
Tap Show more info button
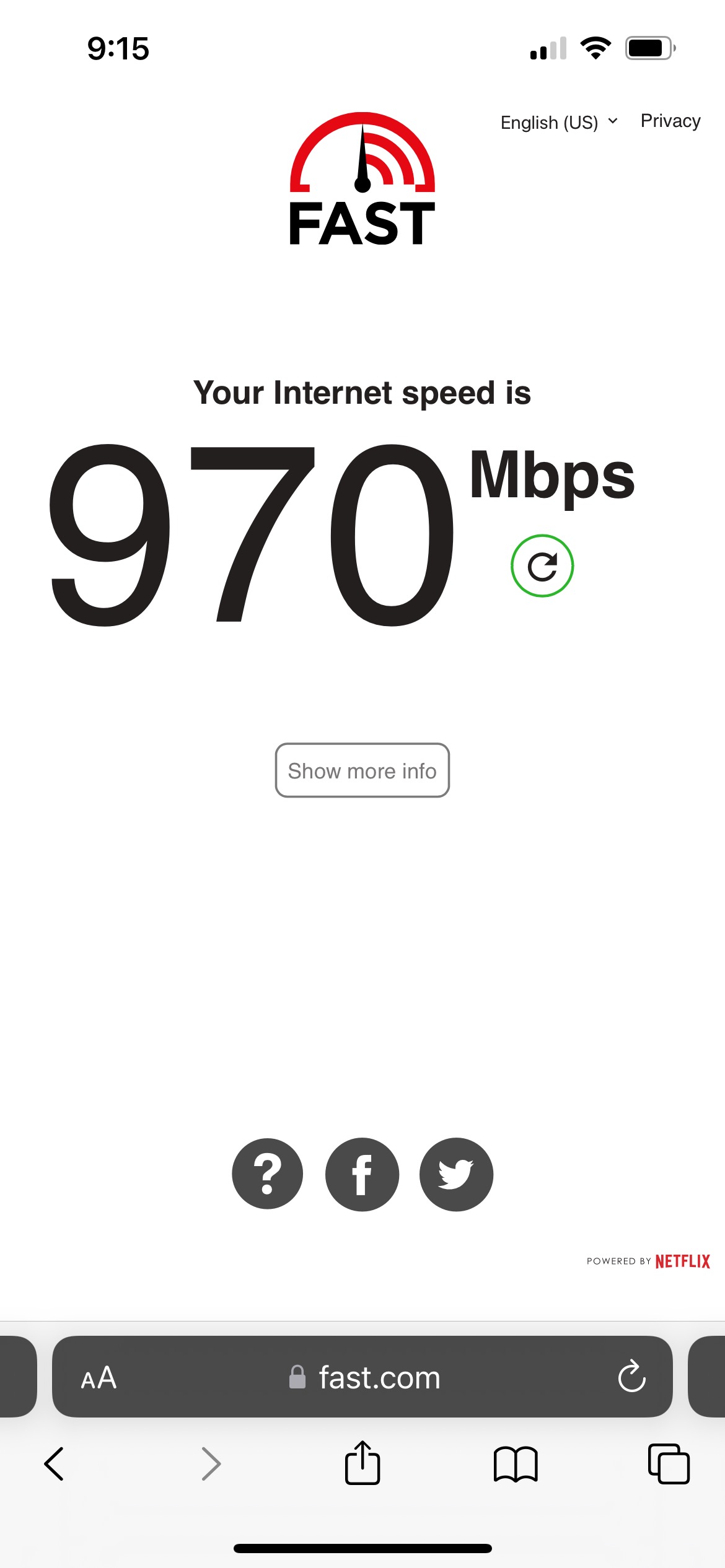362,770
